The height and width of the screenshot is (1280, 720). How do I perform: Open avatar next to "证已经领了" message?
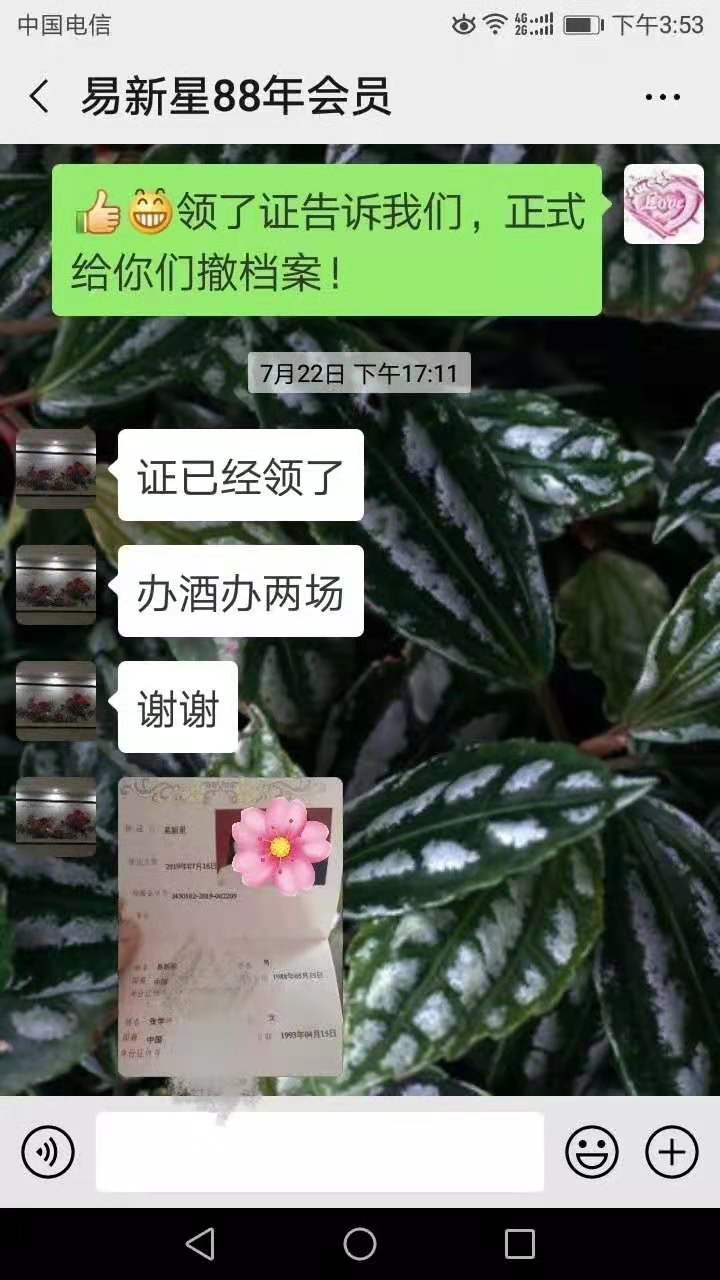[56, 468]
